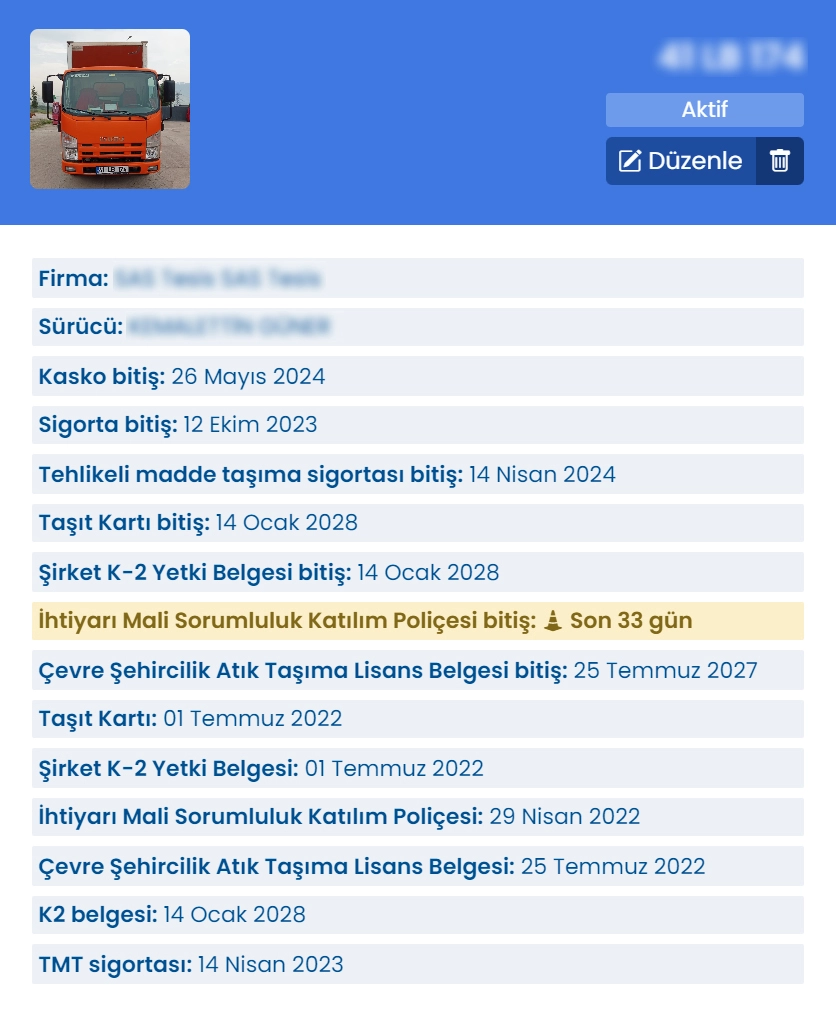Expand the Sigorta bitiş entry

(418, 424)
